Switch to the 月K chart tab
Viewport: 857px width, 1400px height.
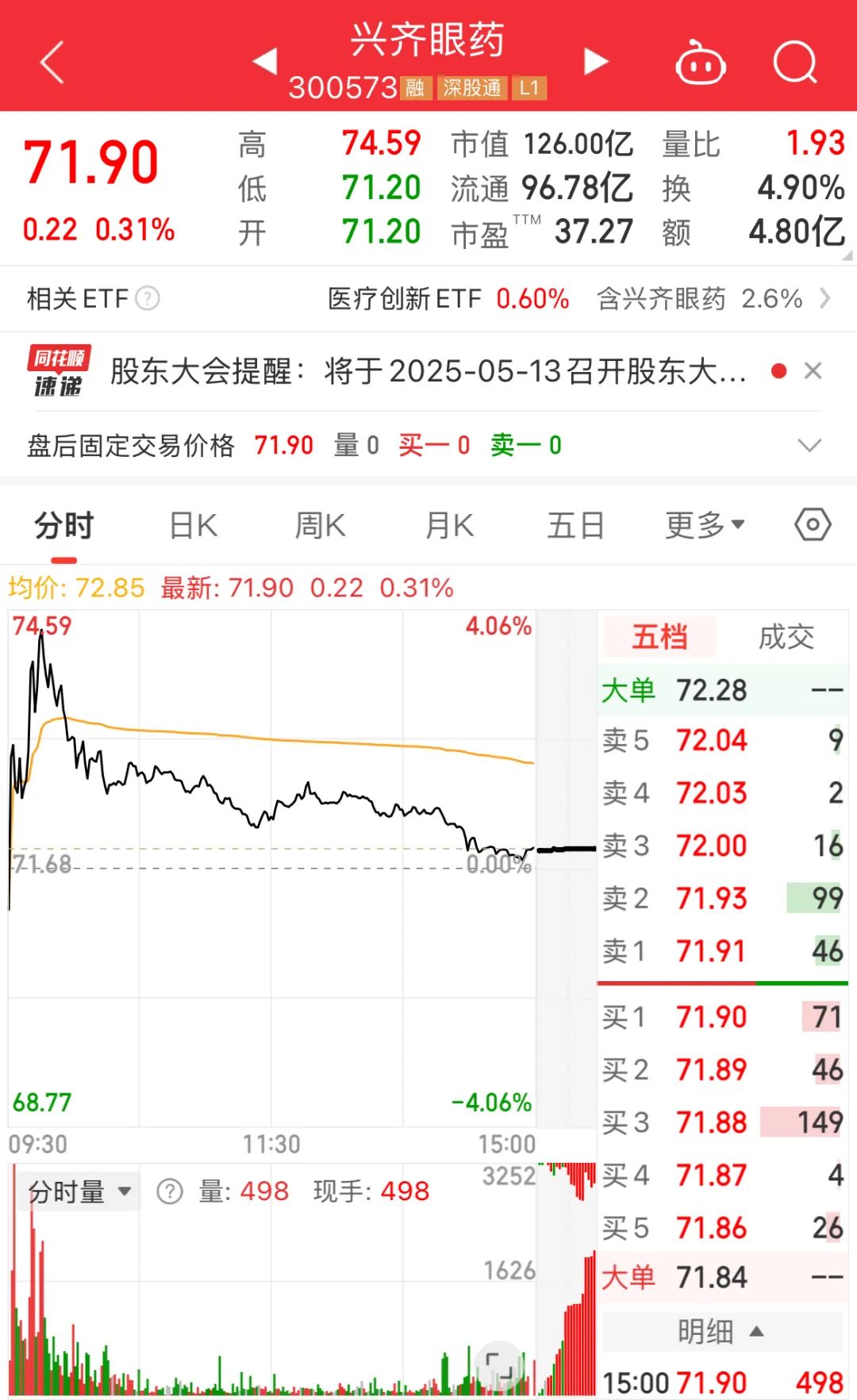point(449,525)
